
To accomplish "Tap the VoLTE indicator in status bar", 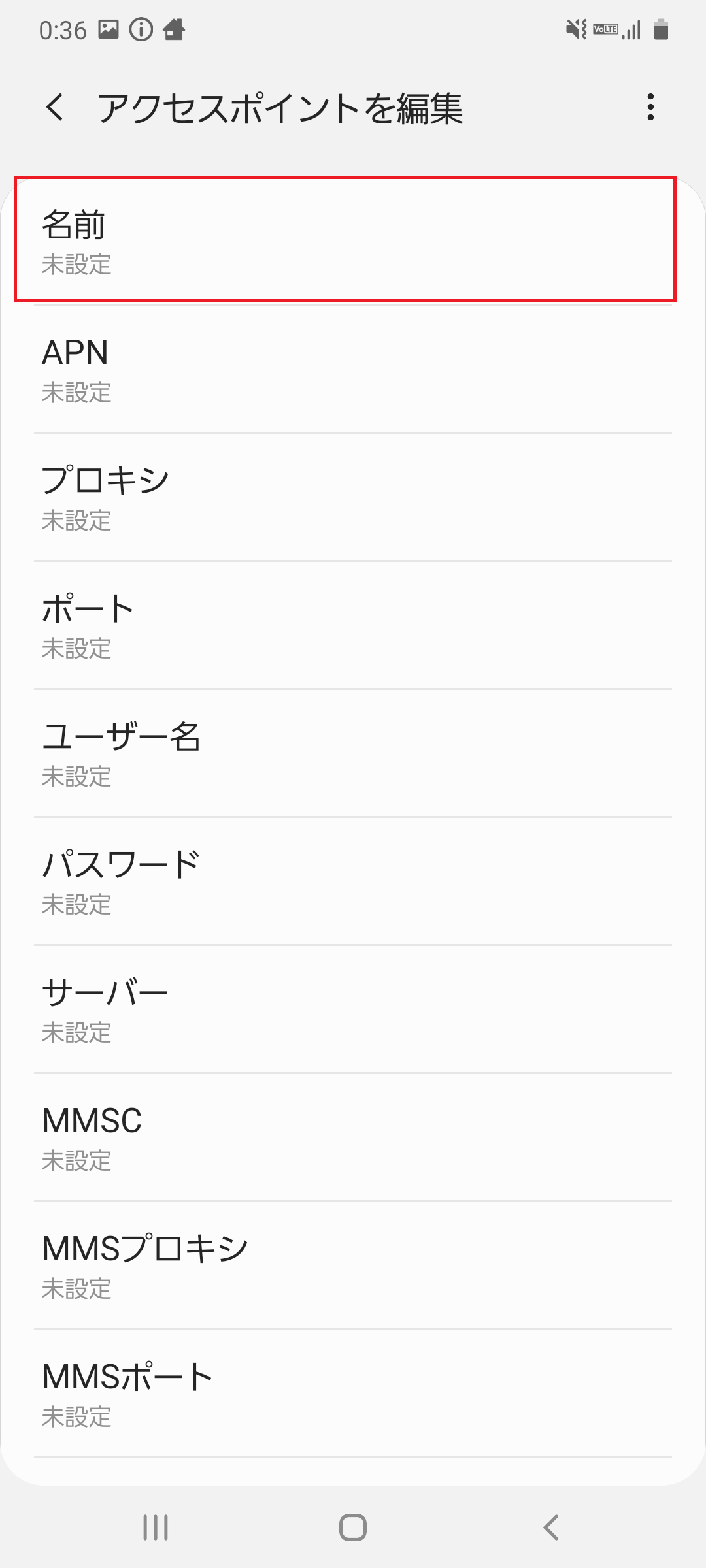I will coord(605,29).
